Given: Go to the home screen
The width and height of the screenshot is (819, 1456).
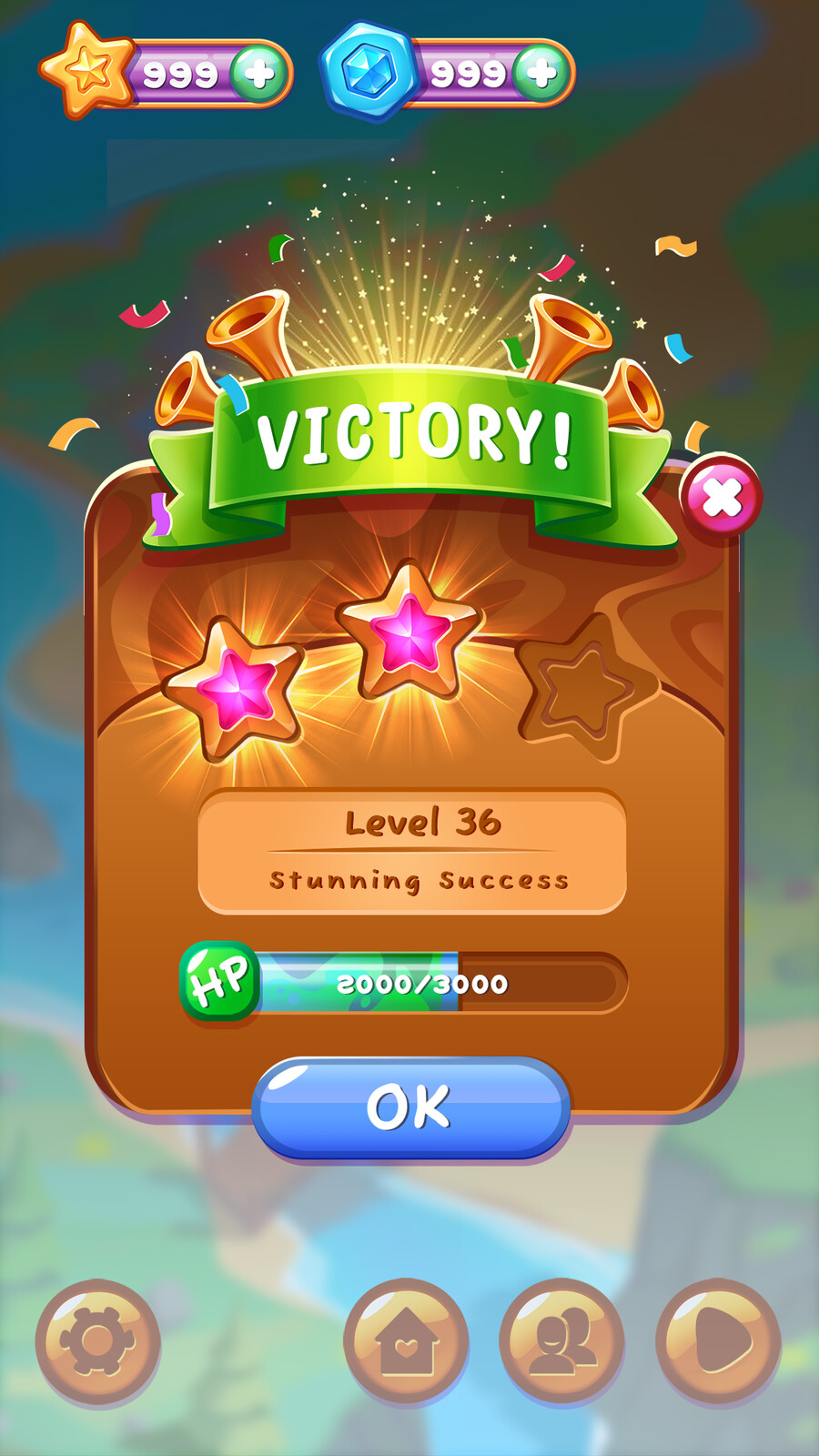Looking at the screenshot, I should click(406, 1340).
